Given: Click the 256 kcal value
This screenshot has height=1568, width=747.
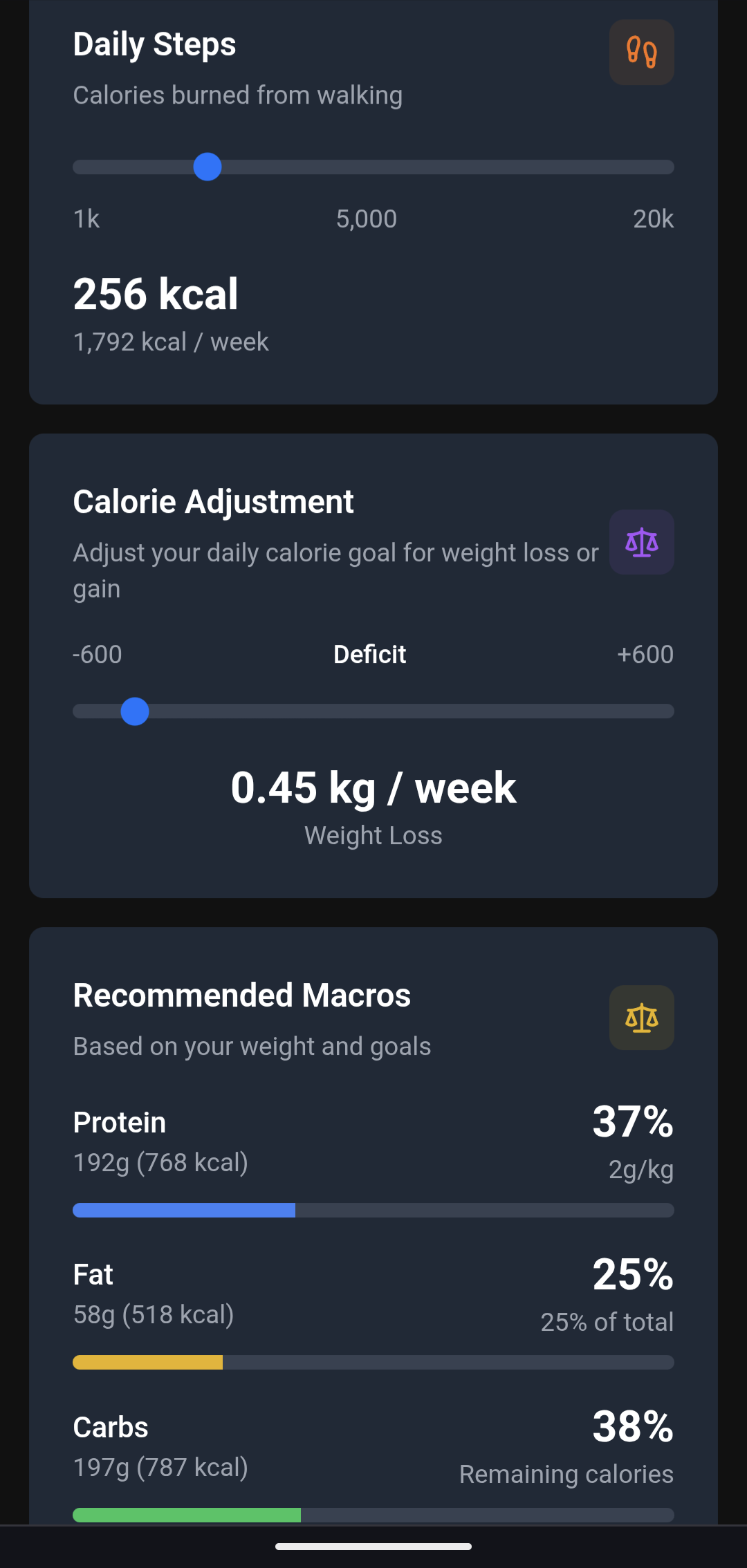Looking at the screenshot, I should coord(156,293).
